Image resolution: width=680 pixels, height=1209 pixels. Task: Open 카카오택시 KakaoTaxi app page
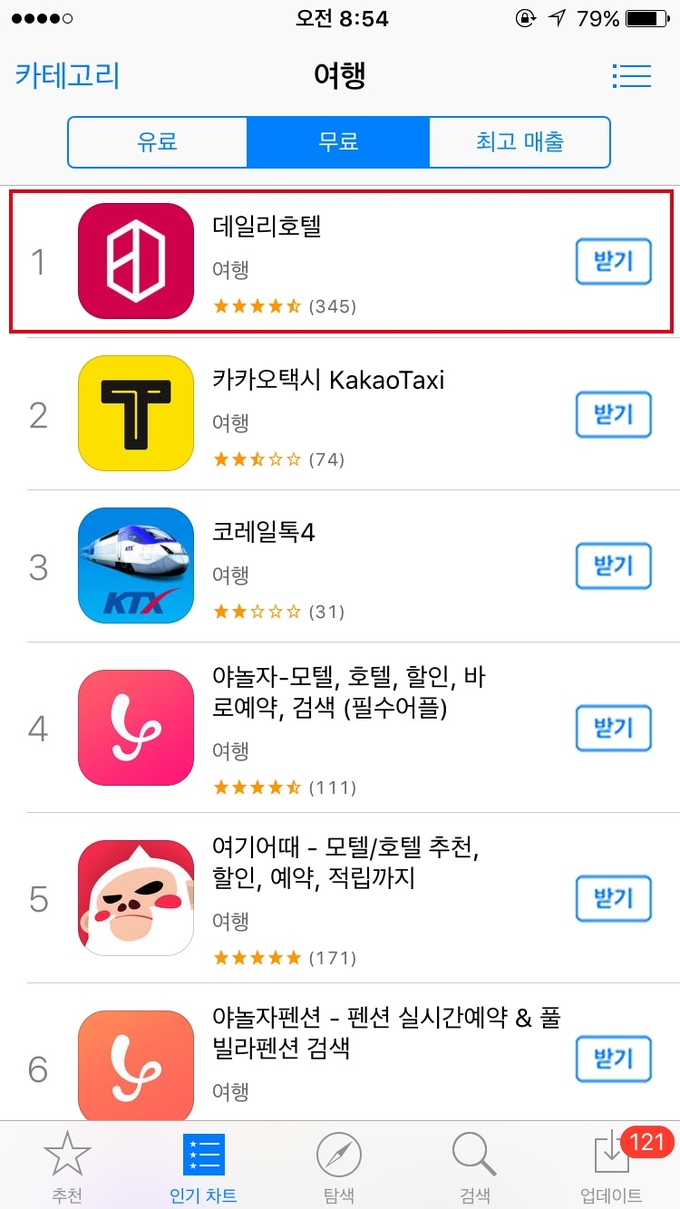pos(340,413)
